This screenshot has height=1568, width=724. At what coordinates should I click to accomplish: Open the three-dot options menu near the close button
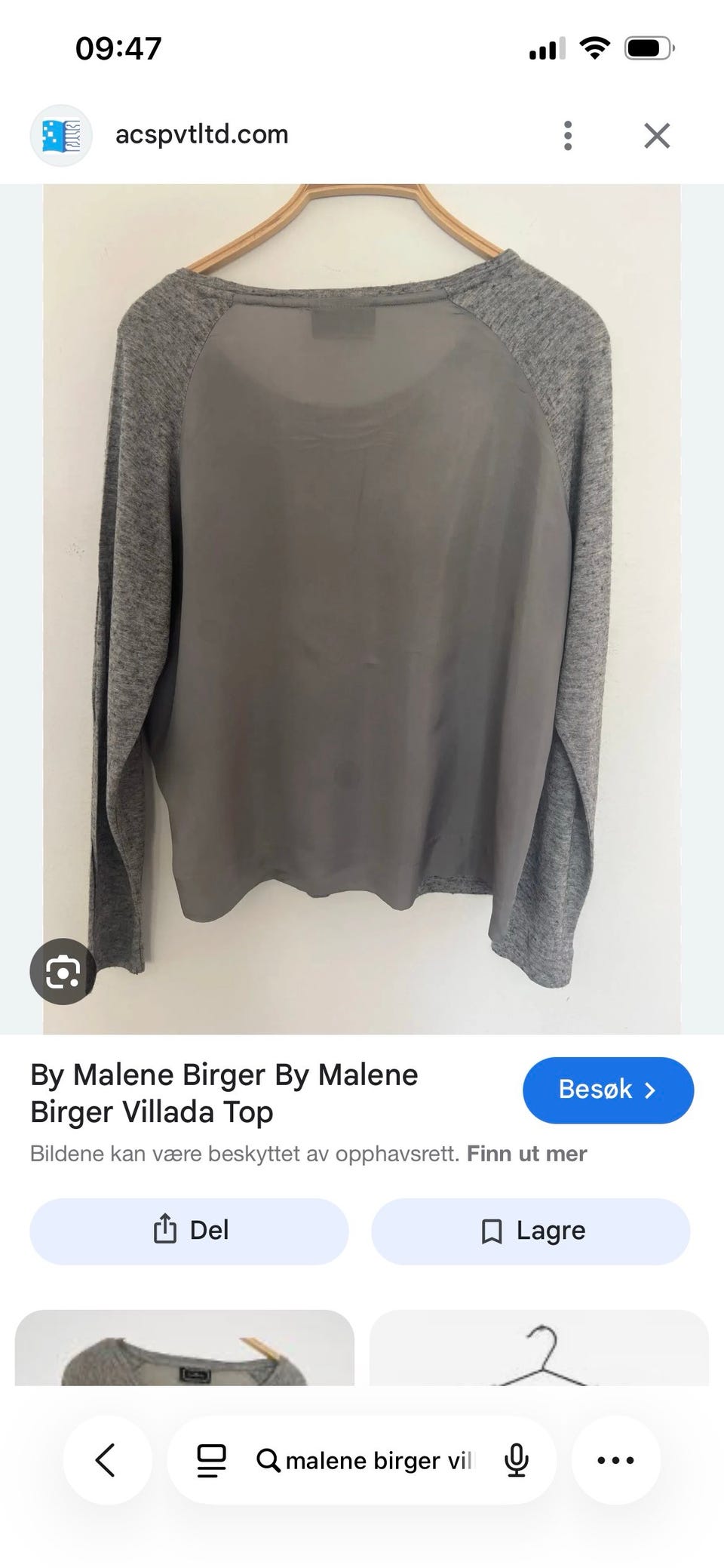point(568,135)
